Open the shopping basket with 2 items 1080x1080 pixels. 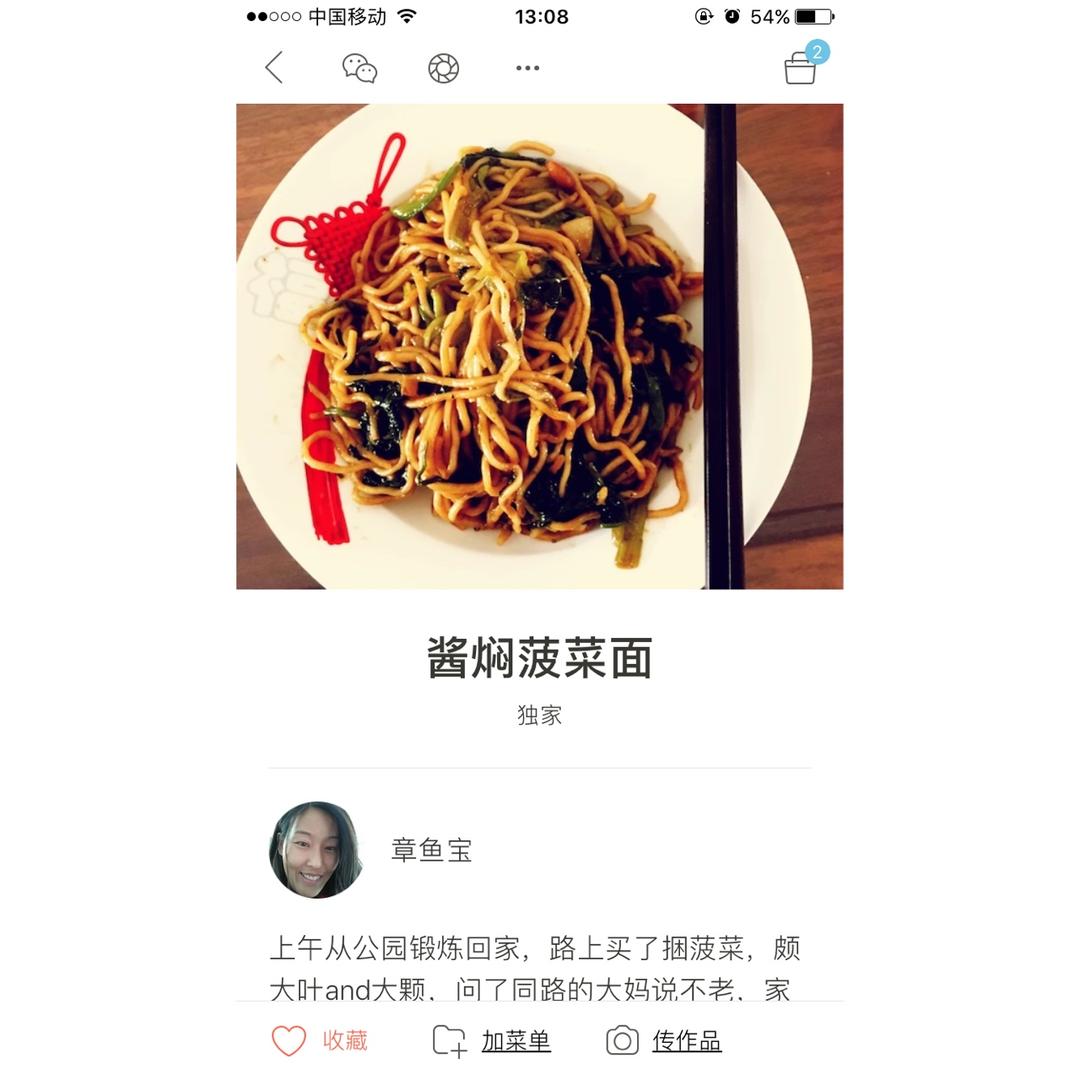point(802,67)
